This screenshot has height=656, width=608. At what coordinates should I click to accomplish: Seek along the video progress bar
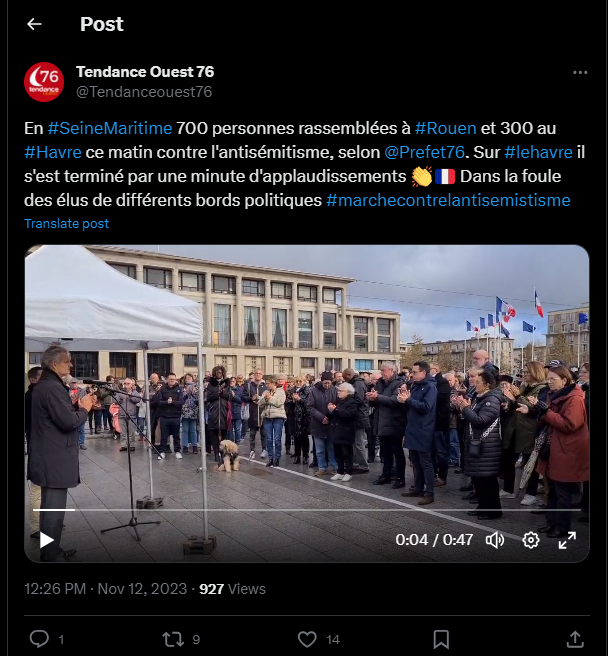point(300,510)
